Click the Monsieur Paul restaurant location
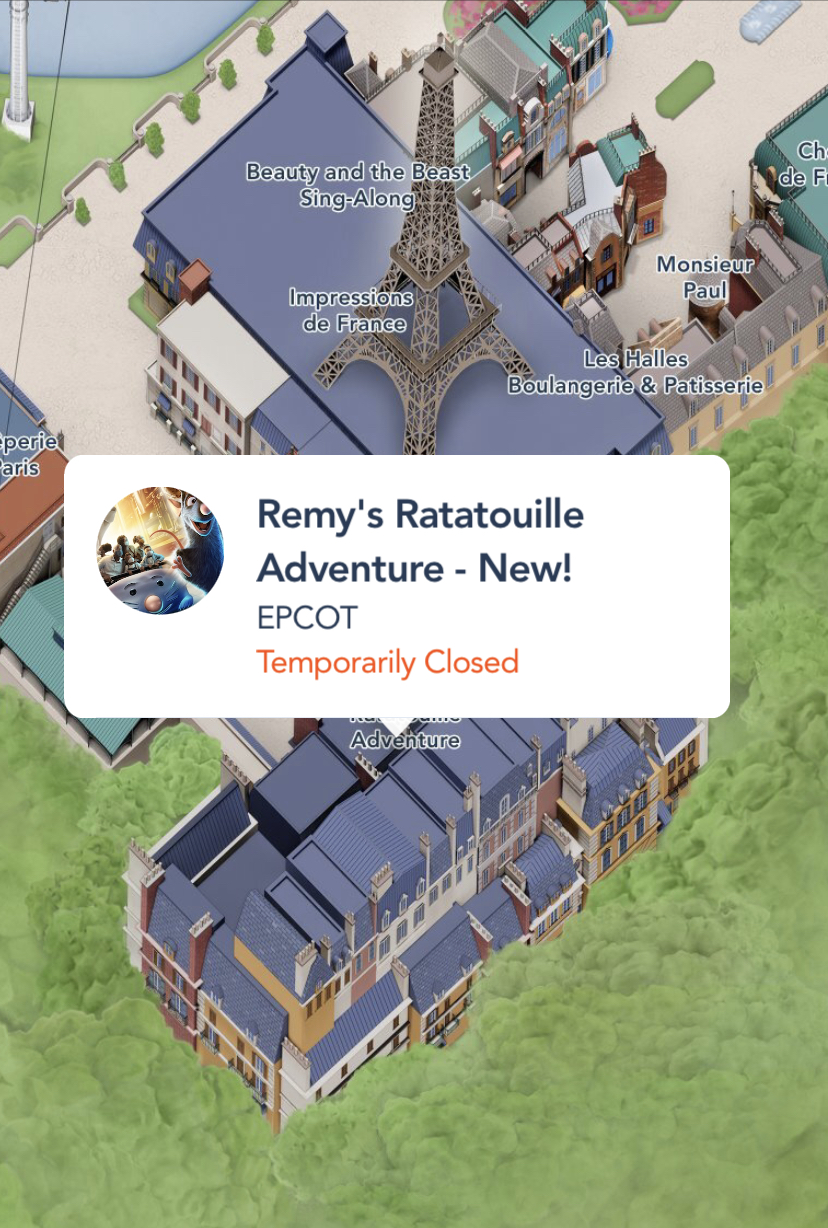Image resolution: width=828 pixels, height=1228 pixels. pyautogui.click(x=704, y=278)
